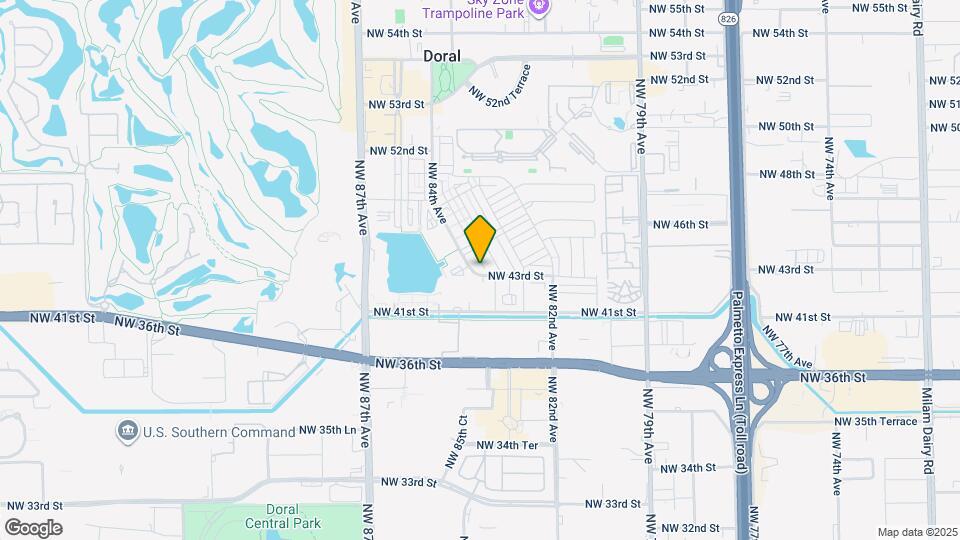This screenshot has height=540, width=960.
Task: Open the Sky Zone Trampoline Park pin
Action: click(539, 8)
